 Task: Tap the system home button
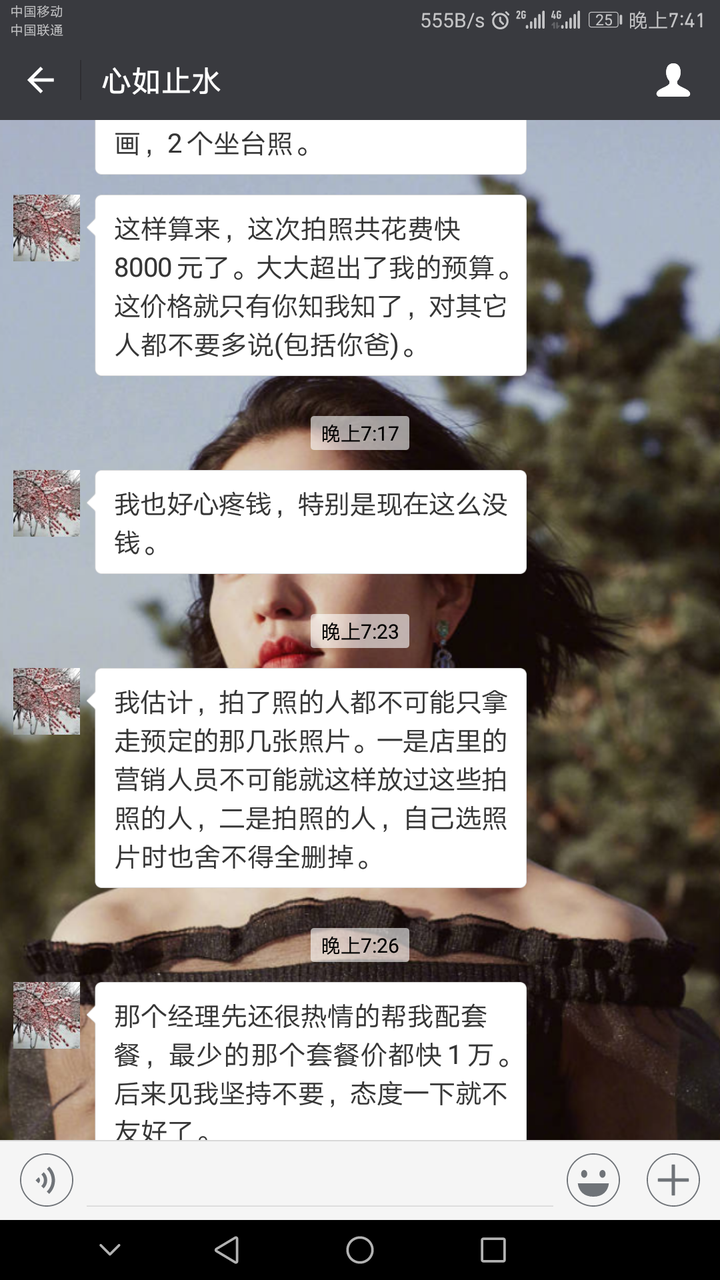[x=360, y=1249]
